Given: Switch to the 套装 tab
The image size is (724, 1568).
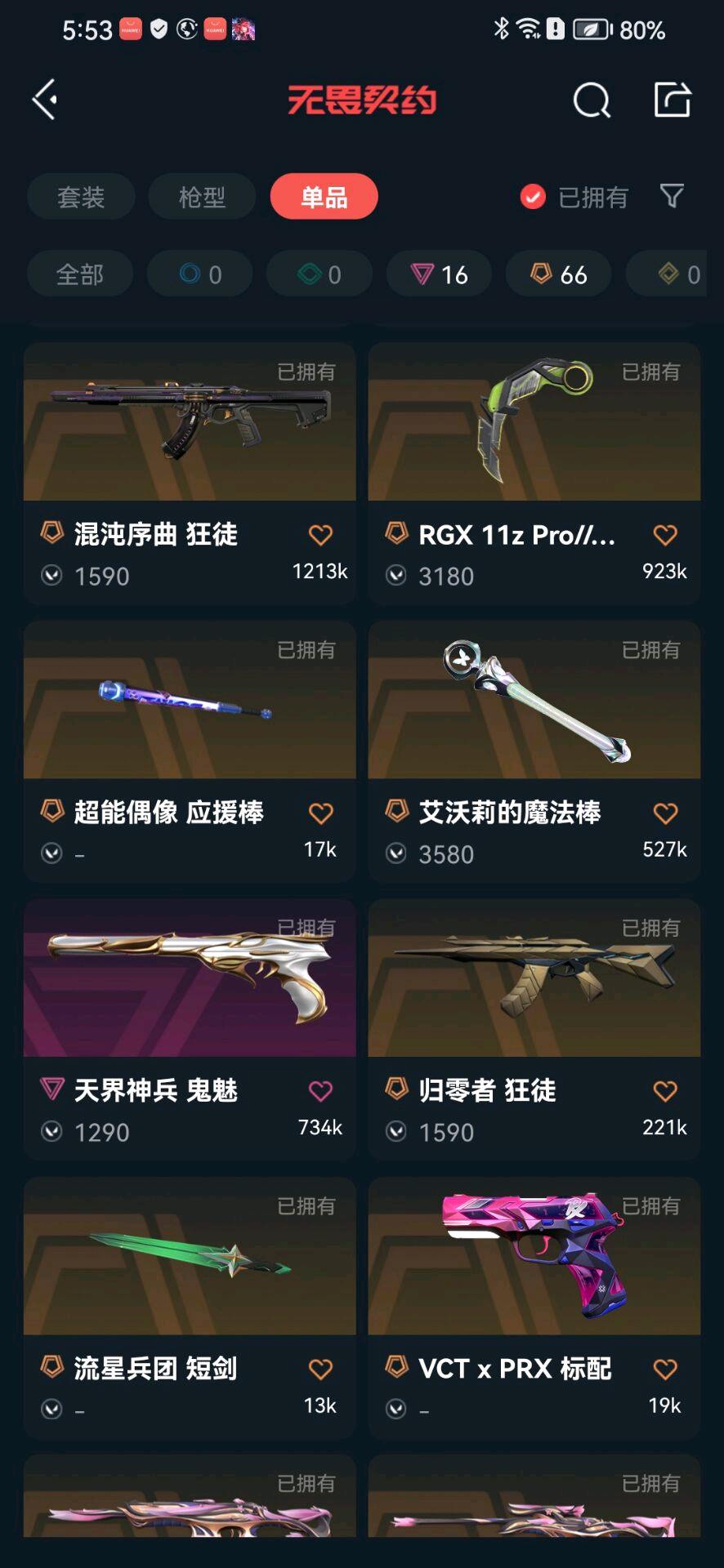Looking at the screenshot, I should (81, 197).
